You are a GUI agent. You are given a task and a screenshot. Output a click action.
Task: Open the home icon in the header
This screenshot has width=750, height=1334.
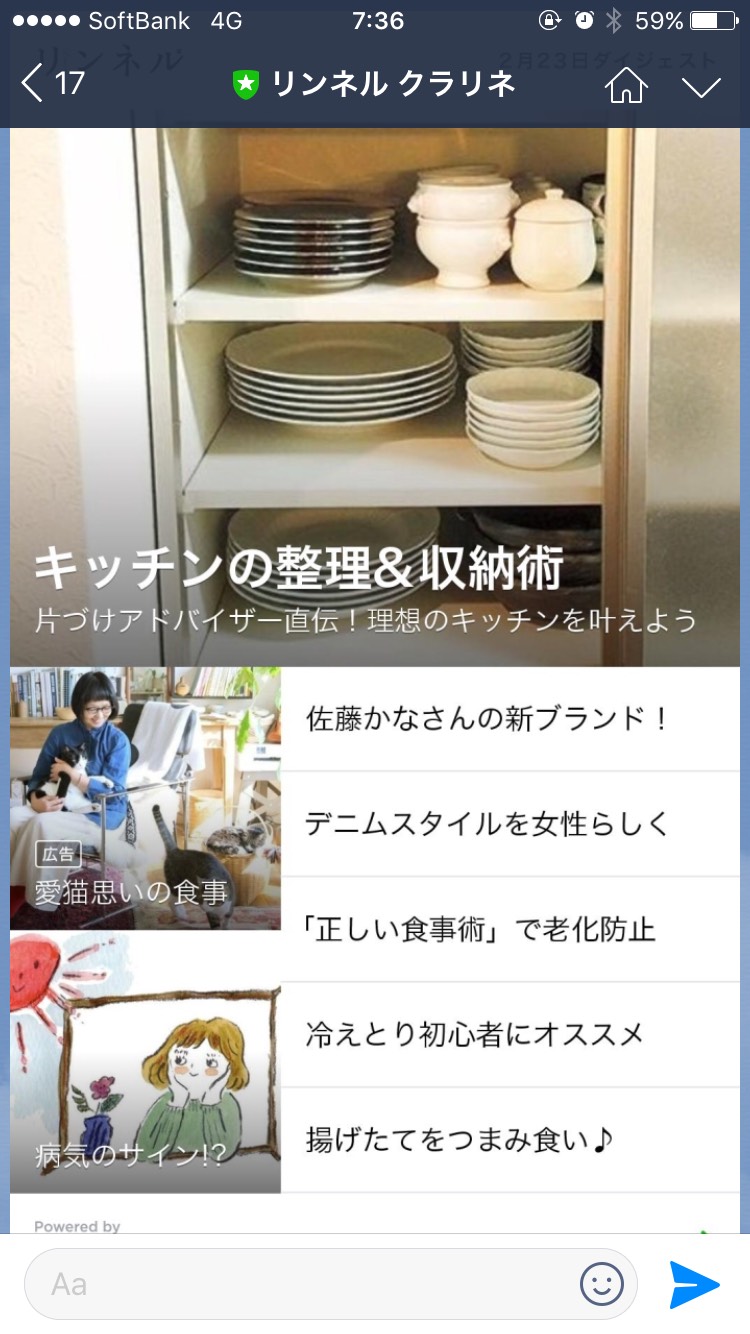tap(626, 85)
